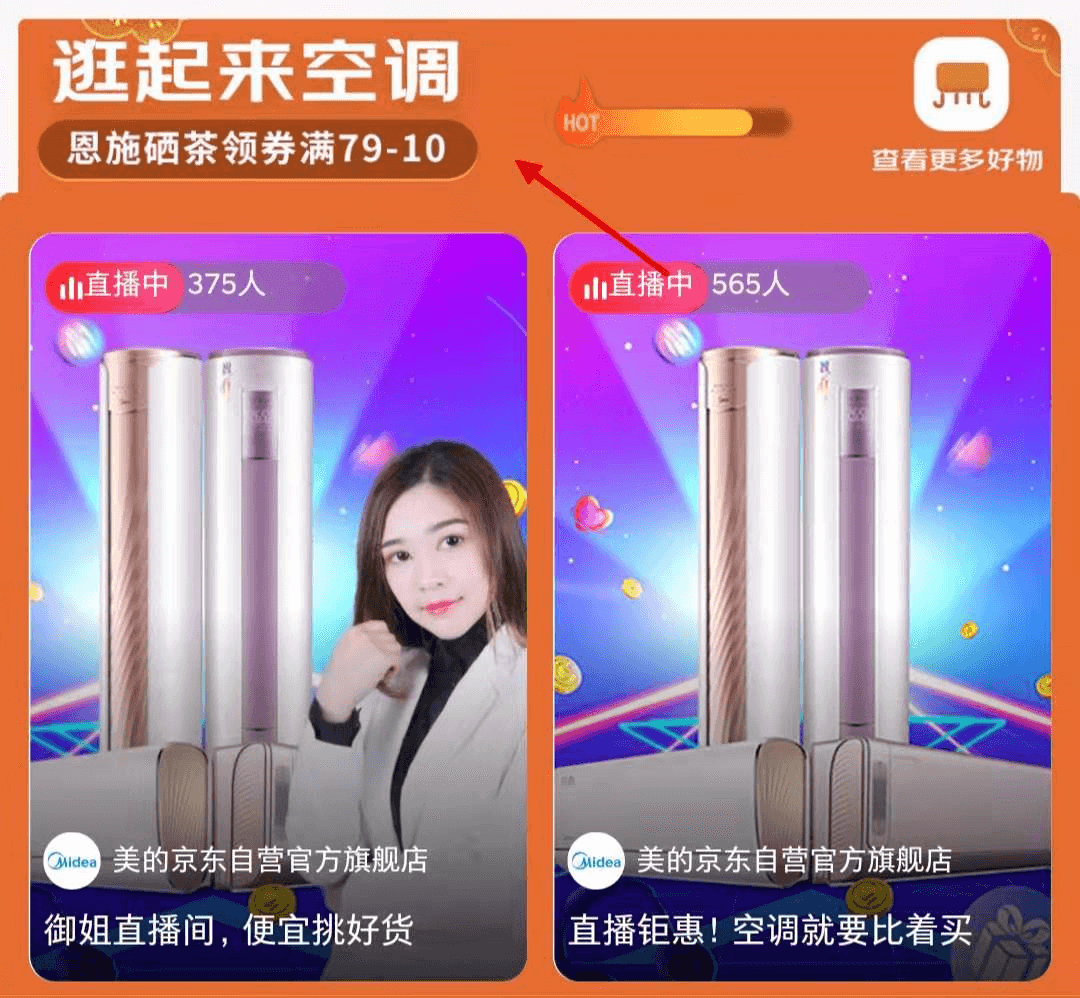Open livestream 直播钜惠!空调就要比着买
Screen dimensions: 1080x998
802,606
